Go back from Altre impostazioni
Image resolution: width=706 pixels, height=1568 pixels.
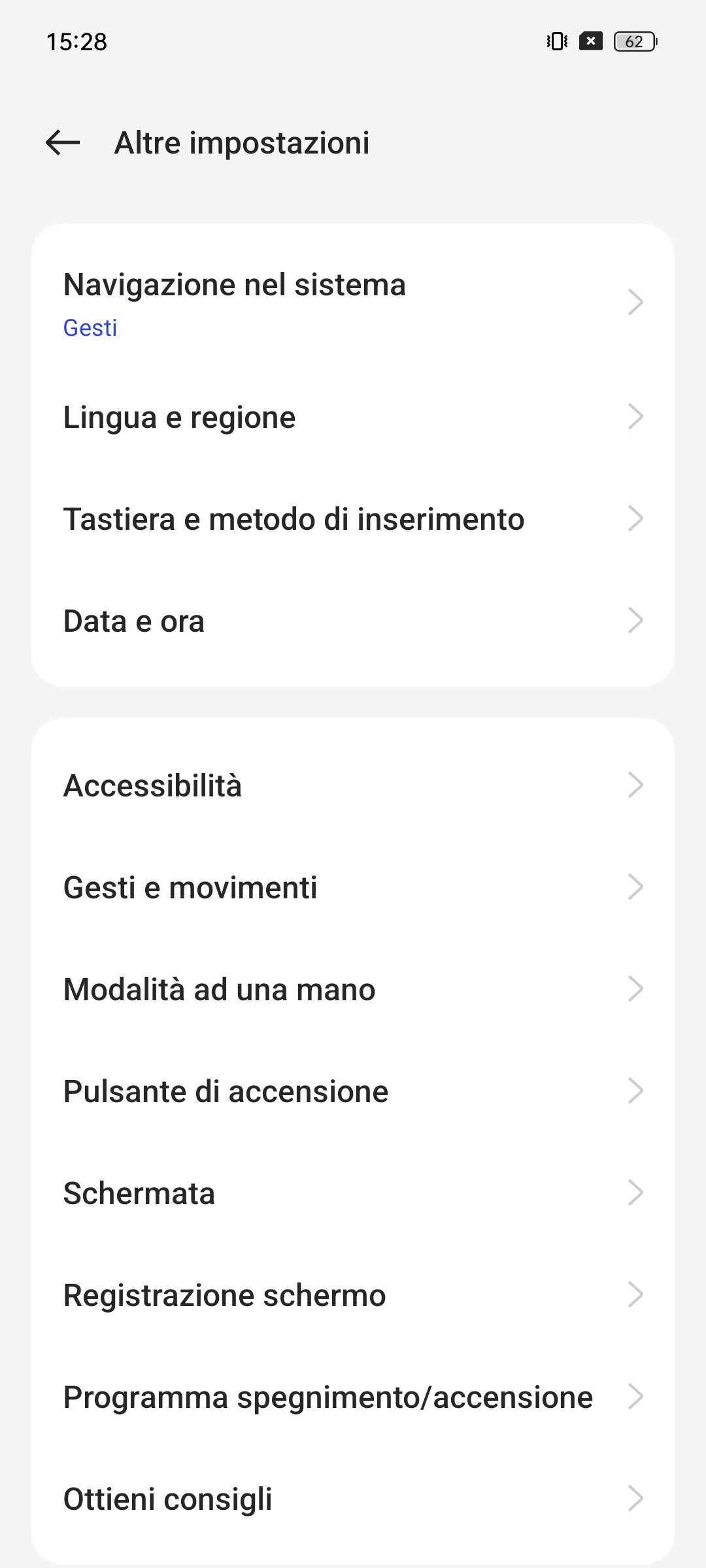tap(63, 142)
